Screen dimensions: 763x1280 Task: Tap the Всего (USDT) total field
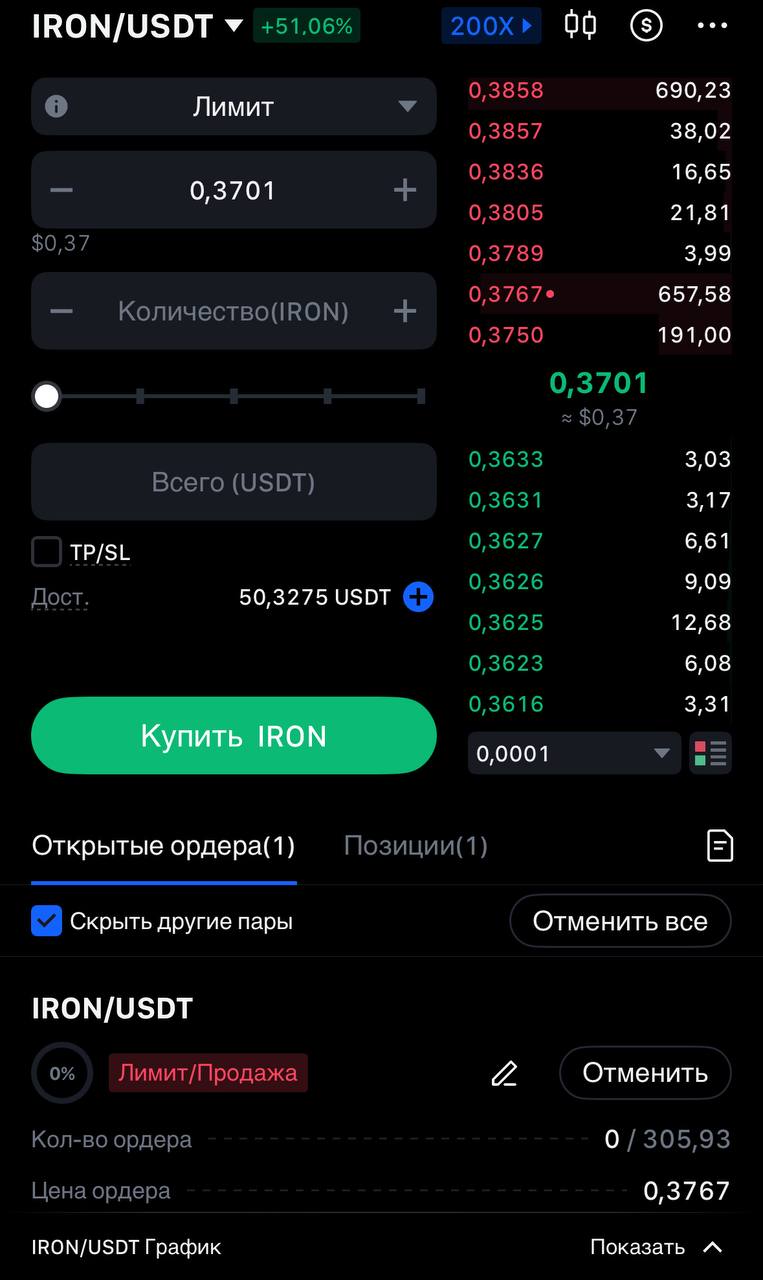click(x=233, y=482)
